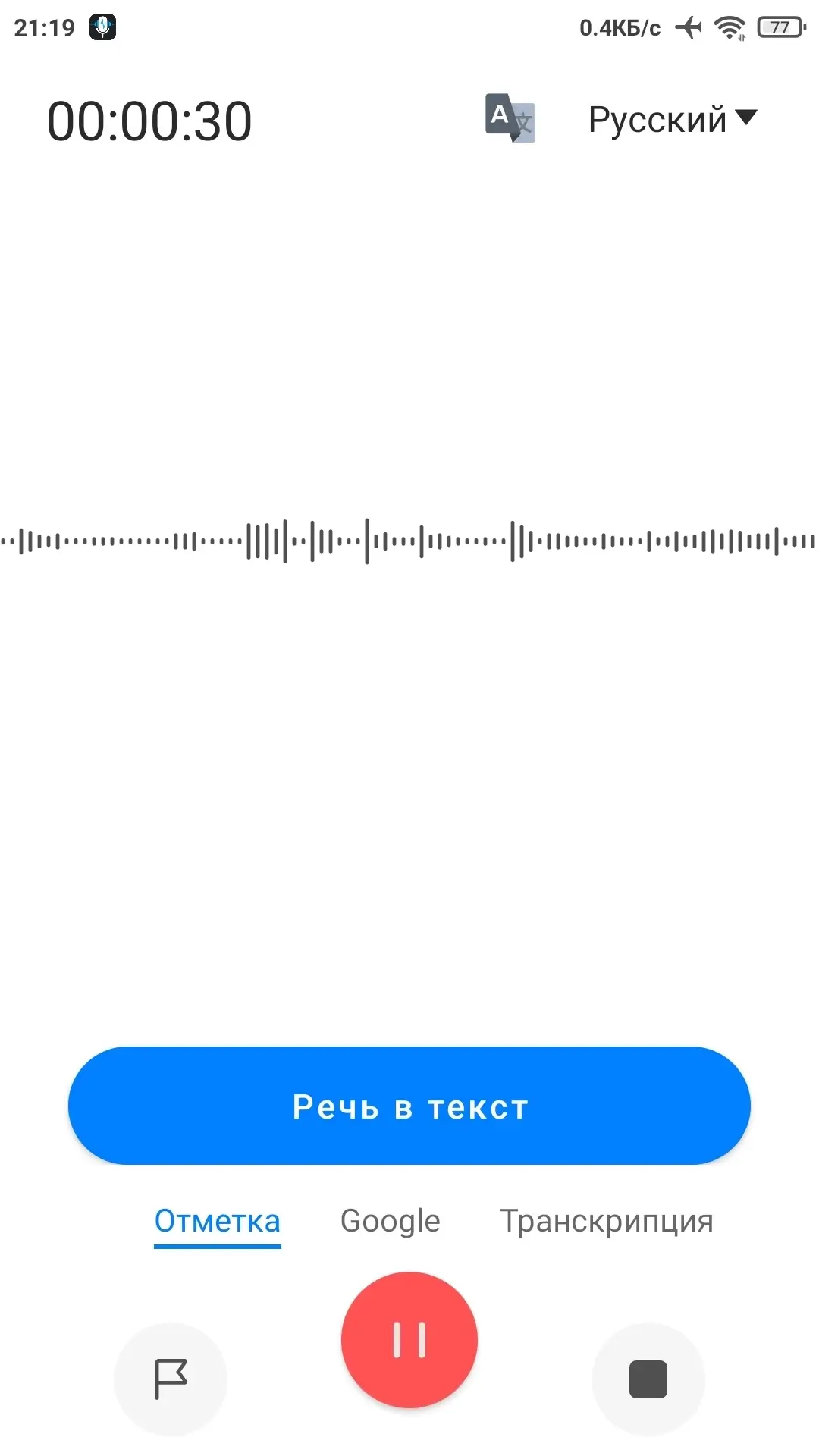Switch to the Отметка tab

[x=218, y=1221]
